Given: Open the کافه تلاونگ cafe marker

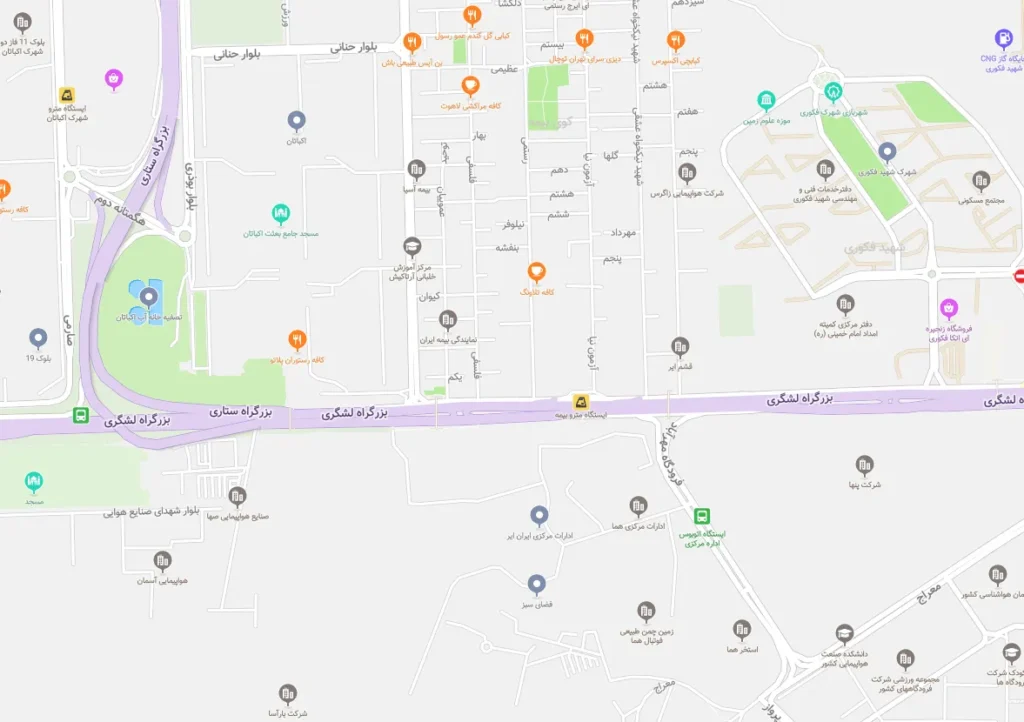Looking at the screenshot, I should pyautogui.click(x=537, y=271).
